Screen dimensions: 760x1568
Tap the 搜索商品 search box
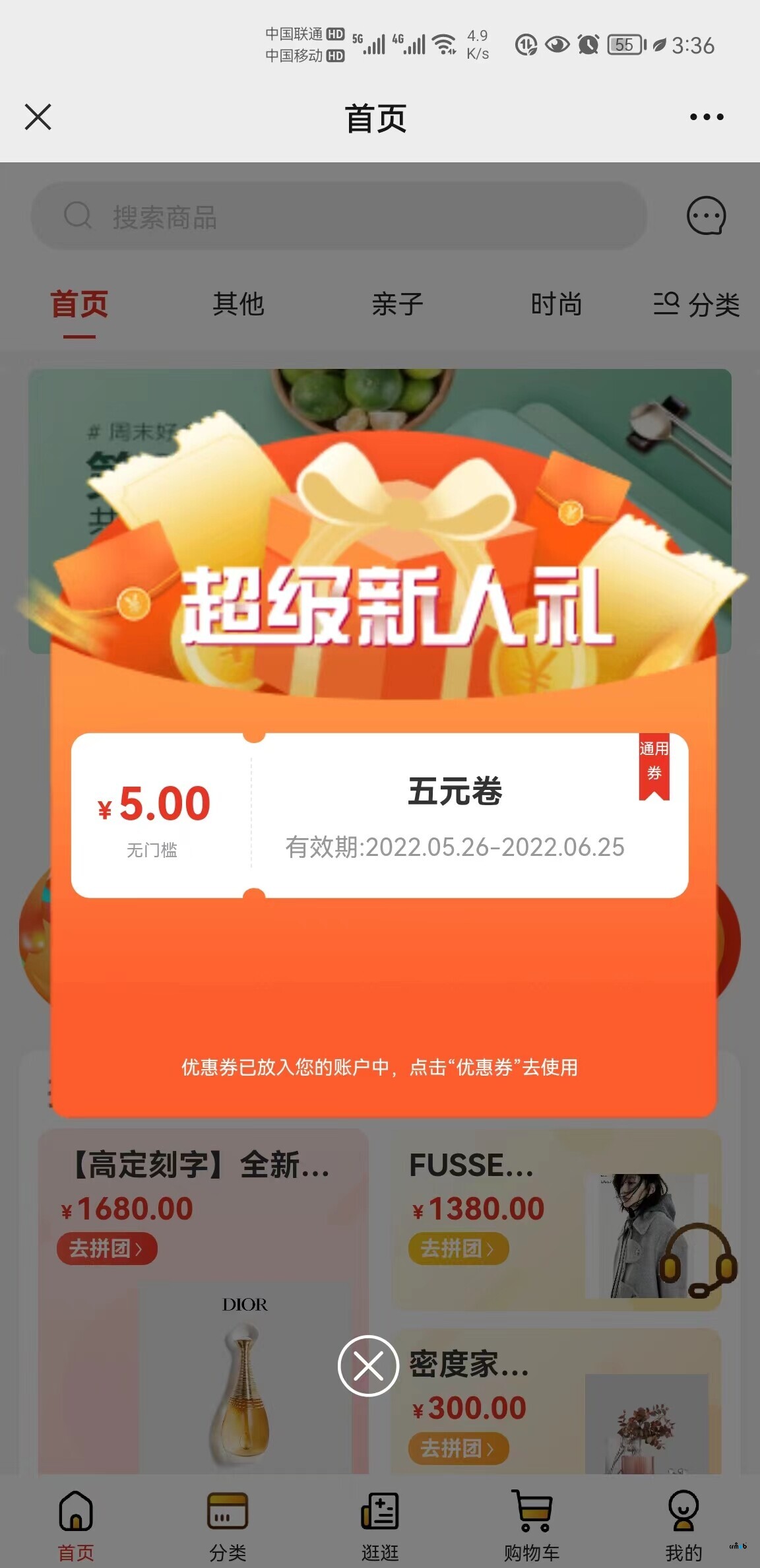pos(338,216)
